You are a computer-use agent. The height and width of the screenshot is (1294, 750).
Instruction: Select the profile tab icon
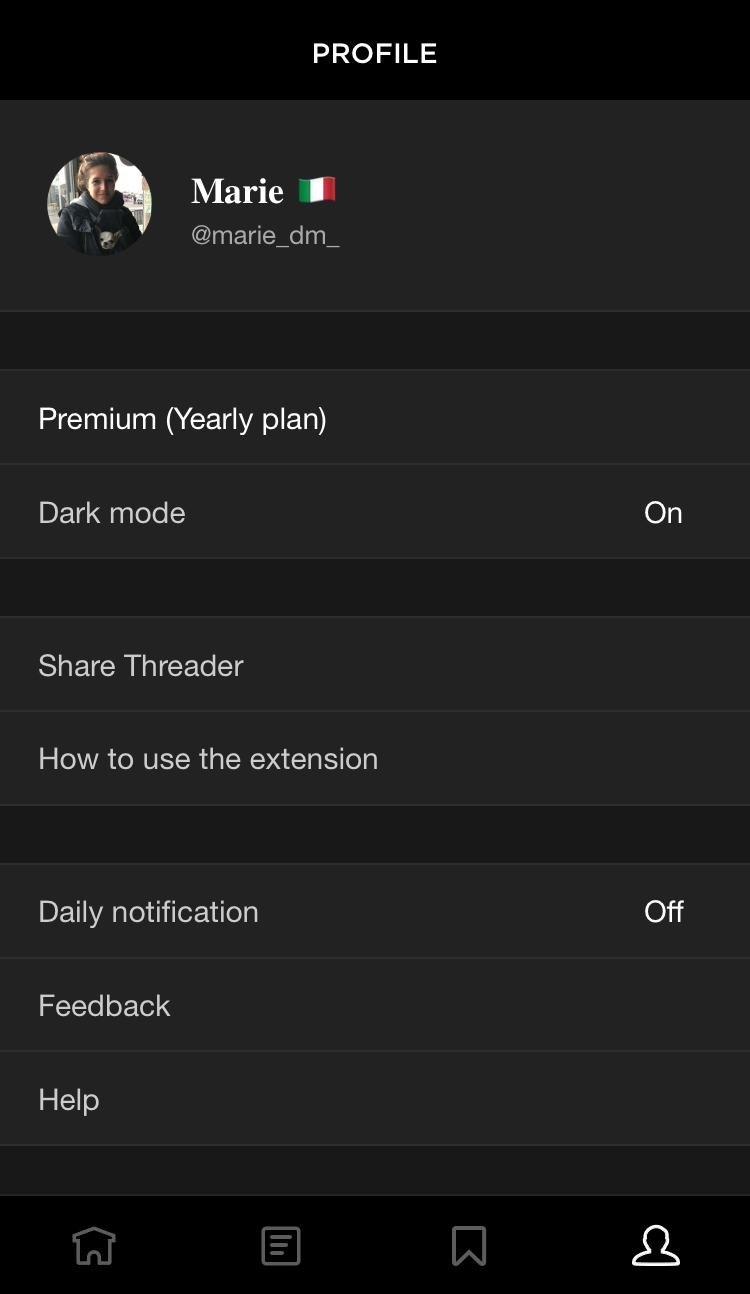coord(656,1246)
